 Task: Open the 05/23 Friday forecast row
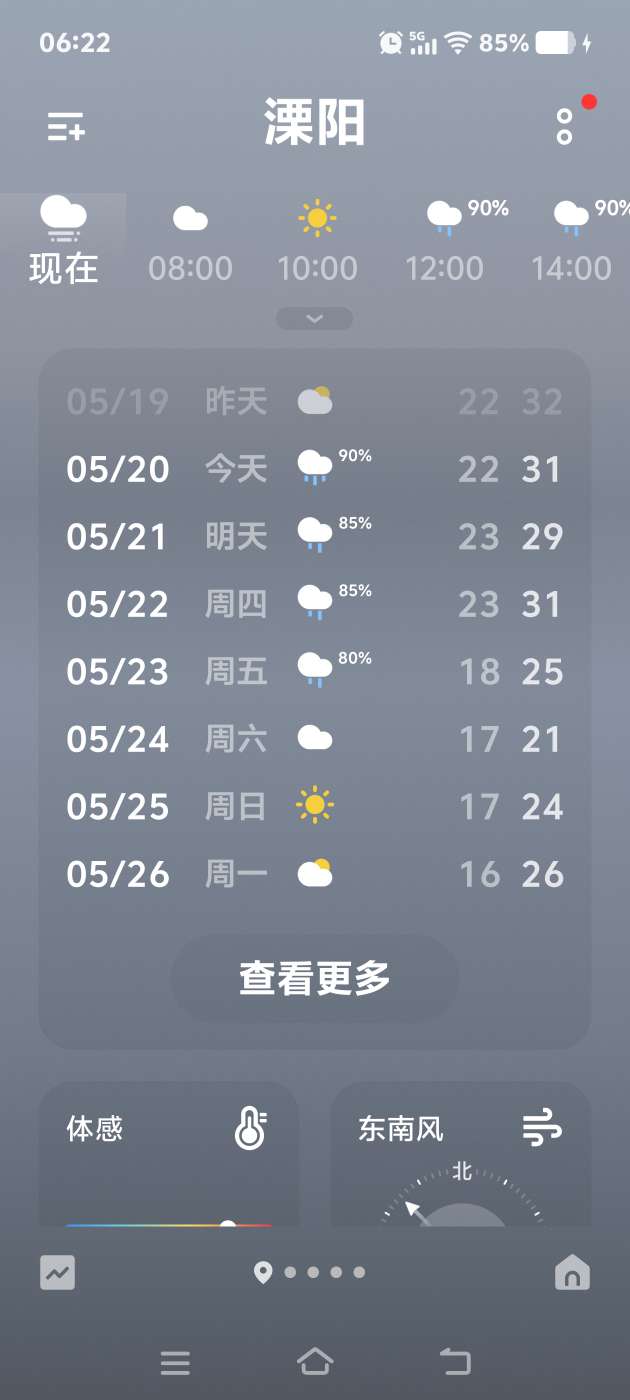tap(315, 672)
